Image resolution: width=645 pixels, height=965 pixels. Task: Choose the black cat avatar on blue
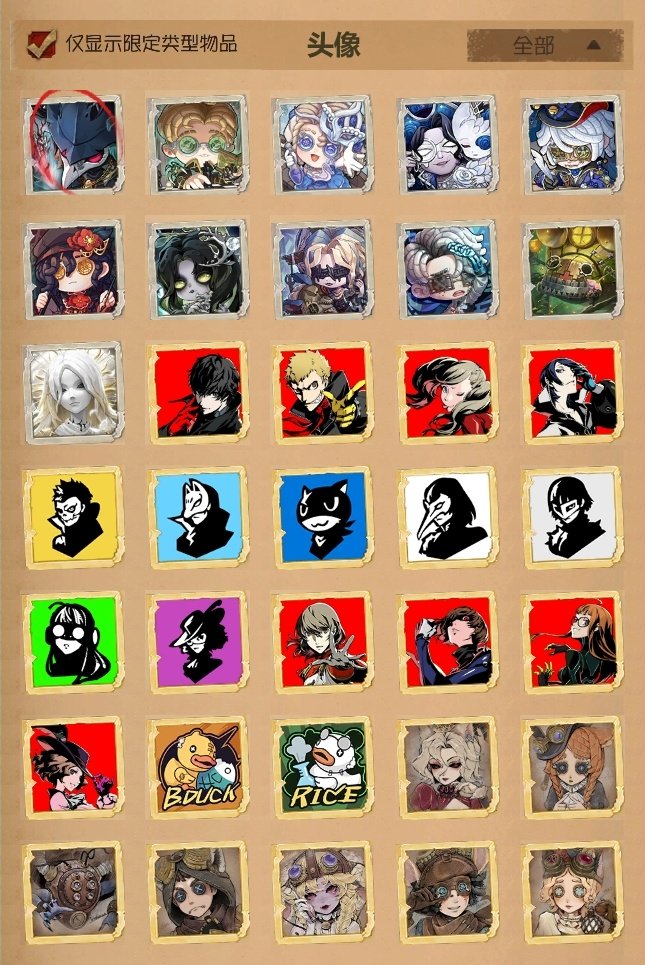(x=321, y=516)
